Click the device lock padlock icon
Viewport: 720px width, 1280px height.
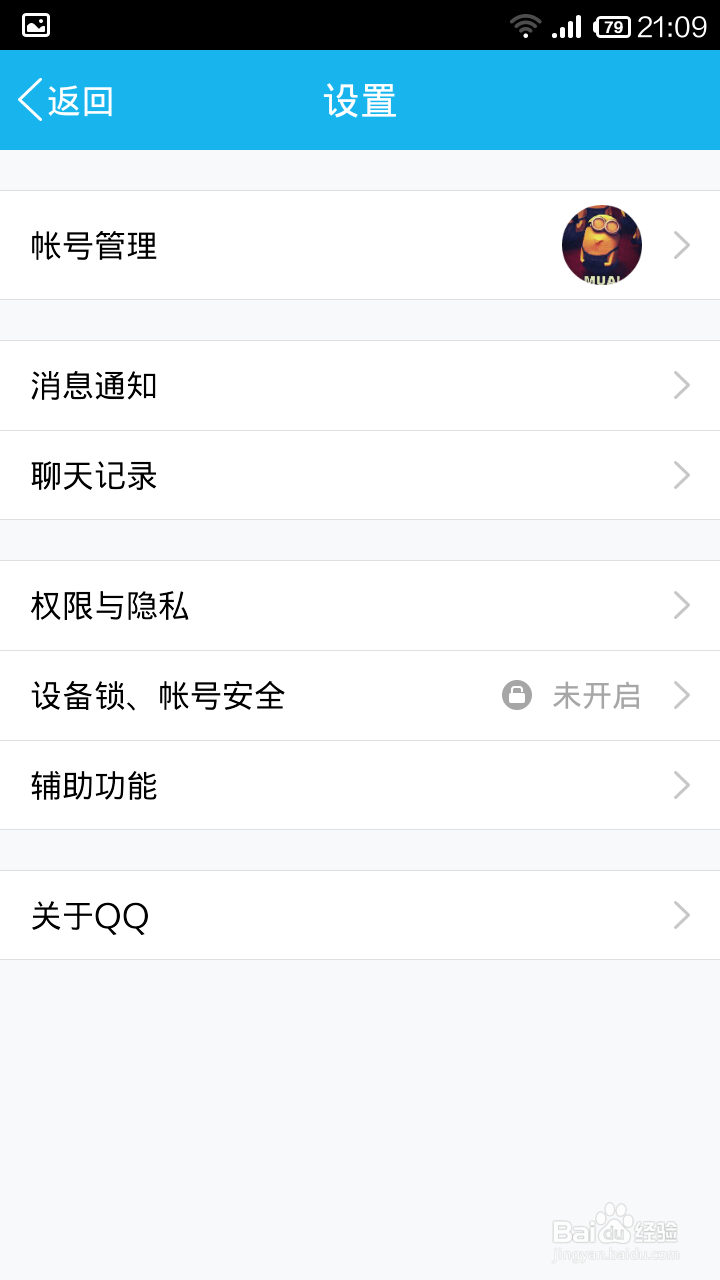coord(517,695)
